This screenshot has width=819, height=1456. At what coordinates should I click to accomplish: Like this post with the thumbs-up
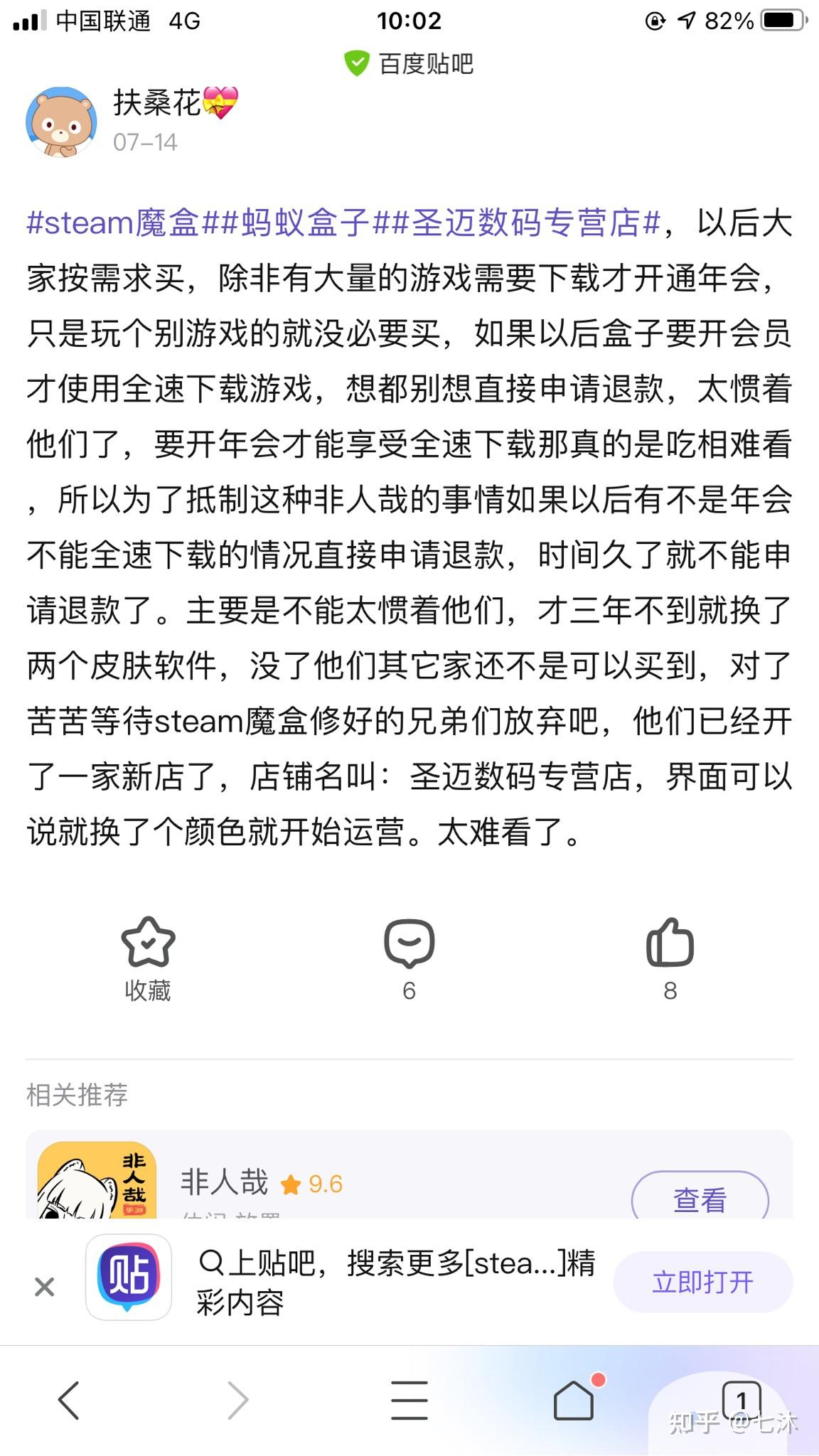point(670,942)
